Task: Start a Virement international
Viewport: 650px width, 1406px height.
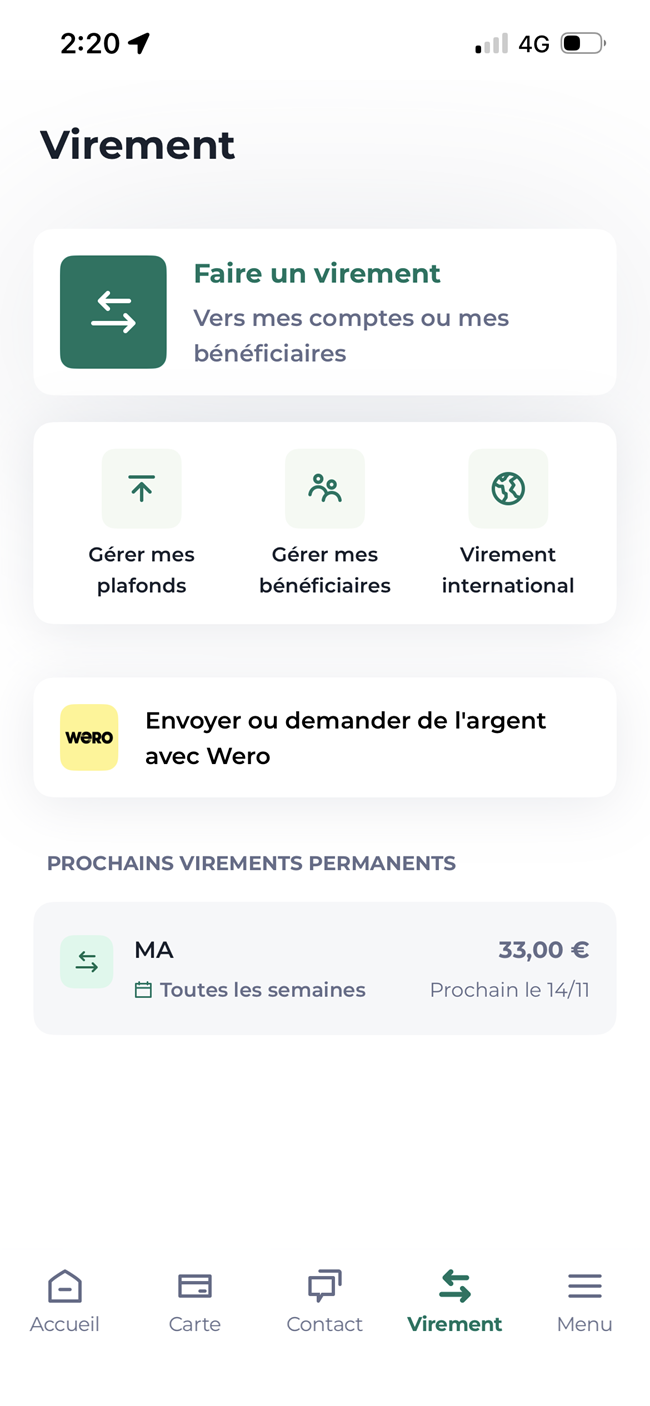Action: 508,523
